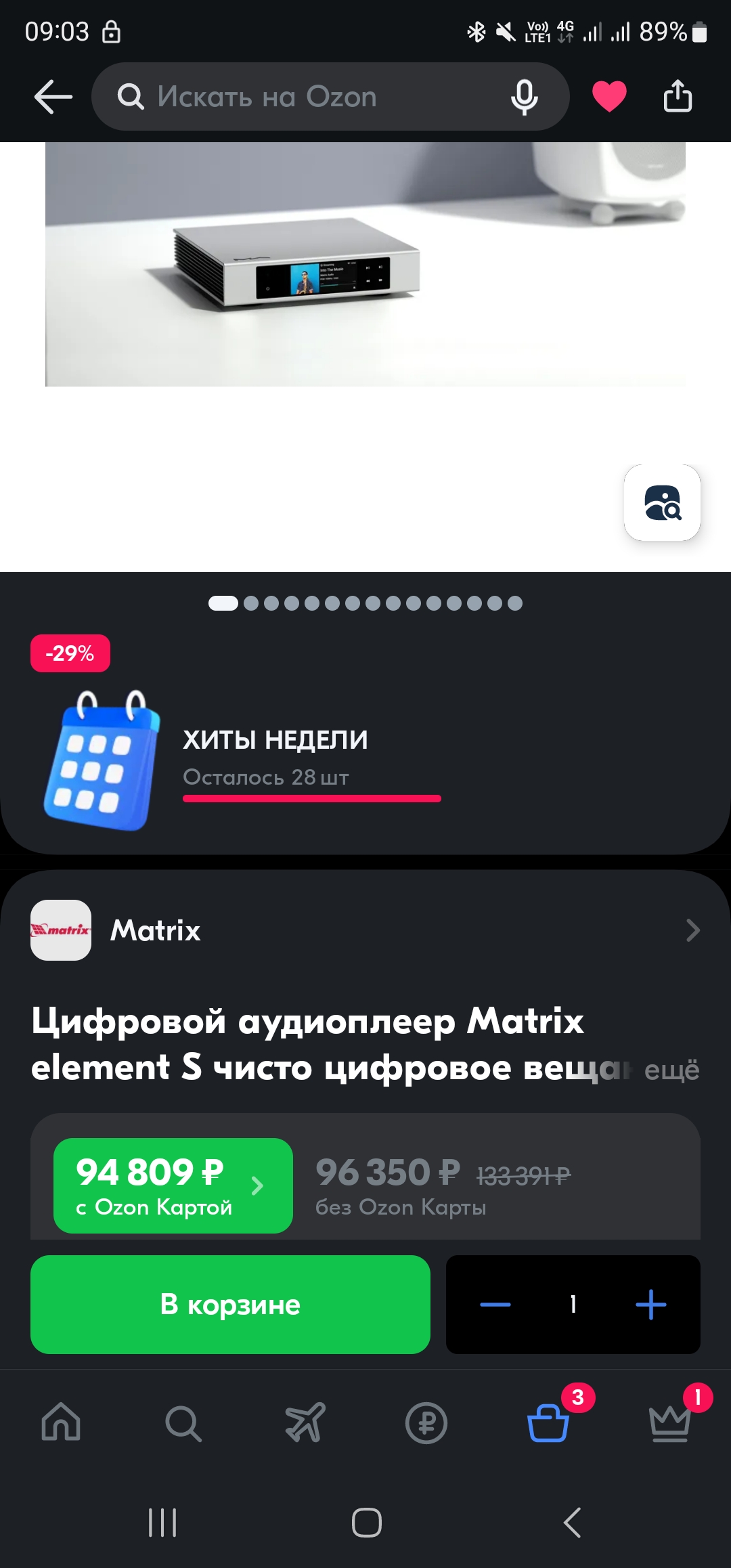The height and width of the screenshot is (1568, 731).
Task: Increase quantity with the plus button
Action: pos(650,1305)
